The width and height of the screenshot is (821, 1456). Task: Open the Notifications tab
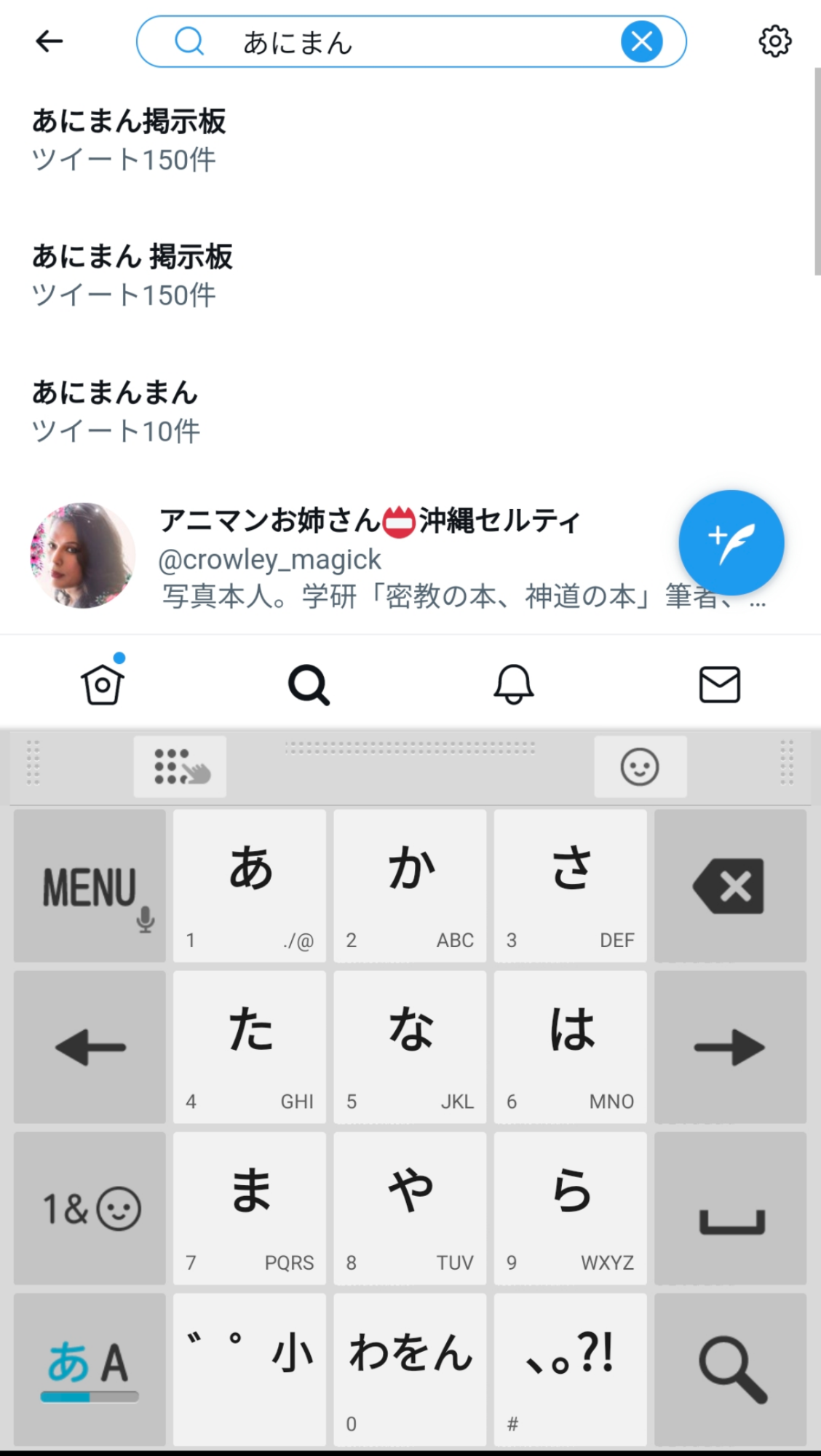tap(514, 684)
